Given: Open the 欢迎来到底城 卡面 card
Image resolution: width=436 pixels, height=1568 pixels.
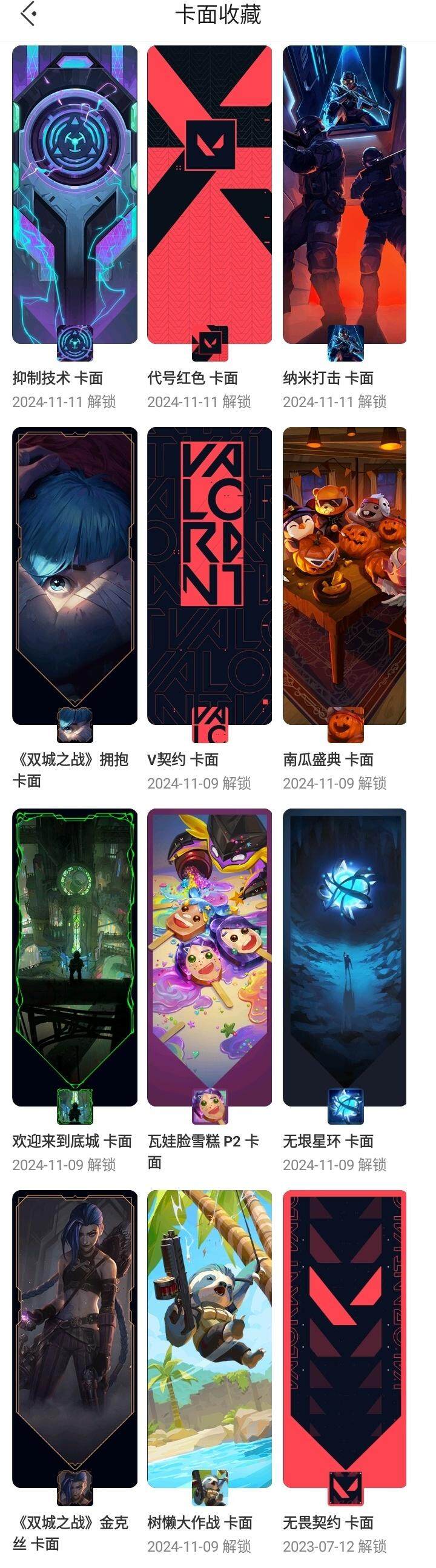Looking at the screenshot, I should click(74, 957).
